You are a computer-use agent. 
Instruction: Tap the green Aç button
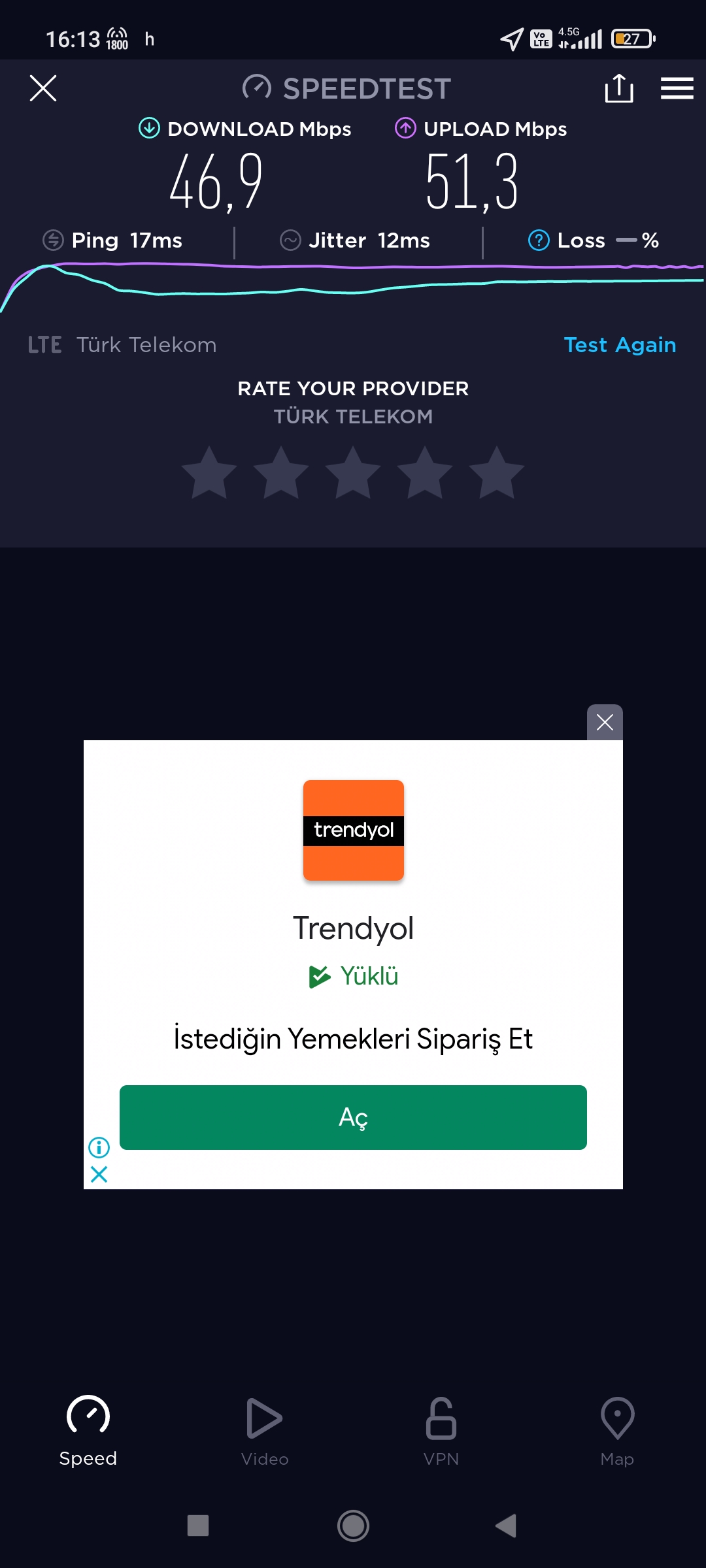click(353, 1117)
